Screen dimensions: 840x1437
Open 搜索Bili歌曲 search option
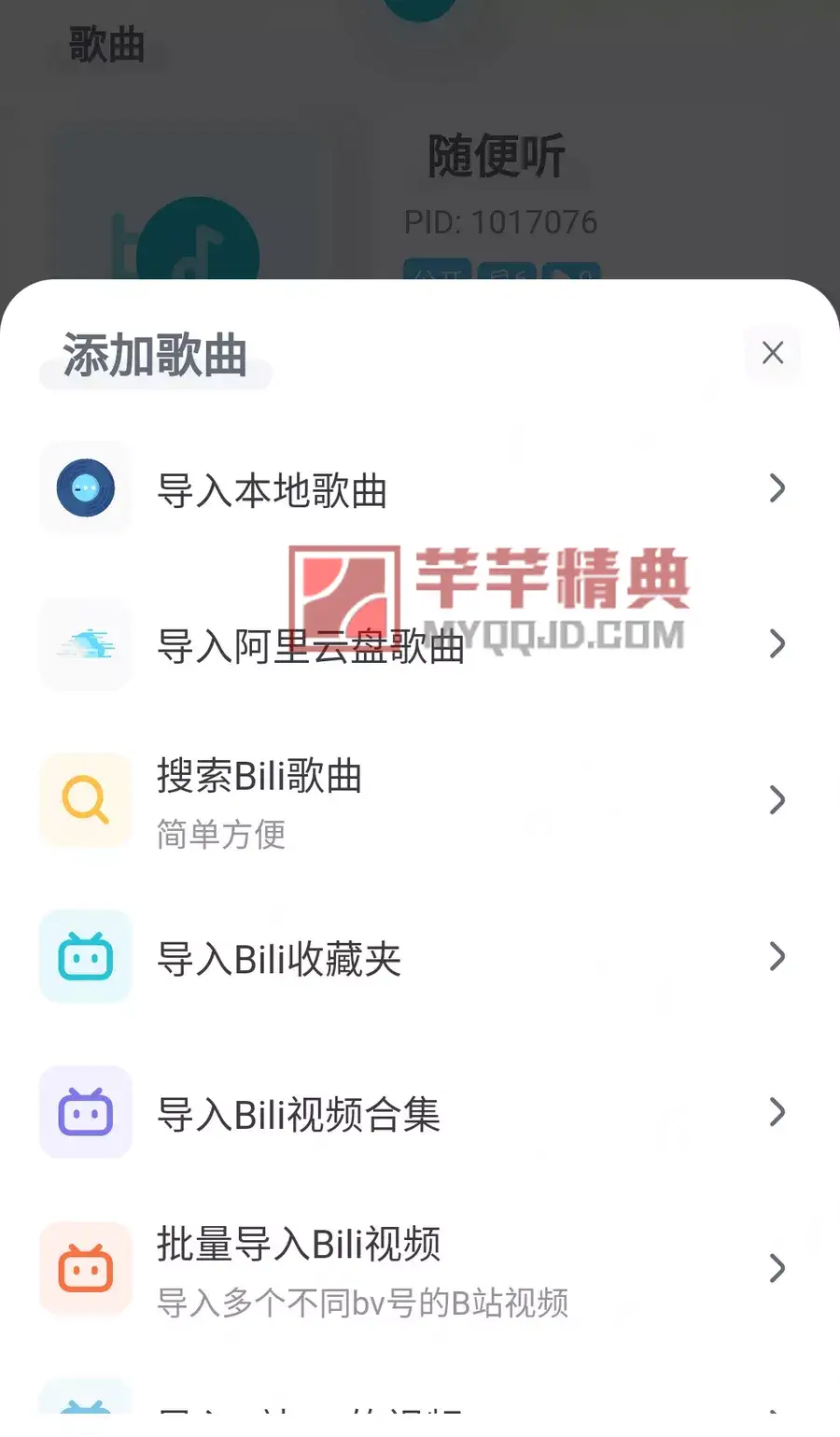click(420, 800)
